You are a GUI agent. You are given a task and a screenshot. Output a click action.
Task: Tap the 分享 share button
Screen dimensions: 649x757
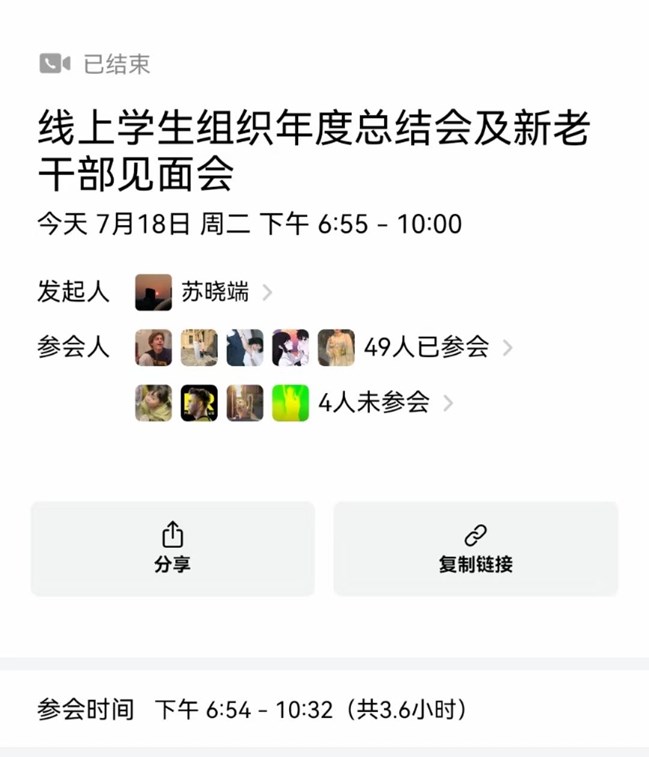[172, 549]
